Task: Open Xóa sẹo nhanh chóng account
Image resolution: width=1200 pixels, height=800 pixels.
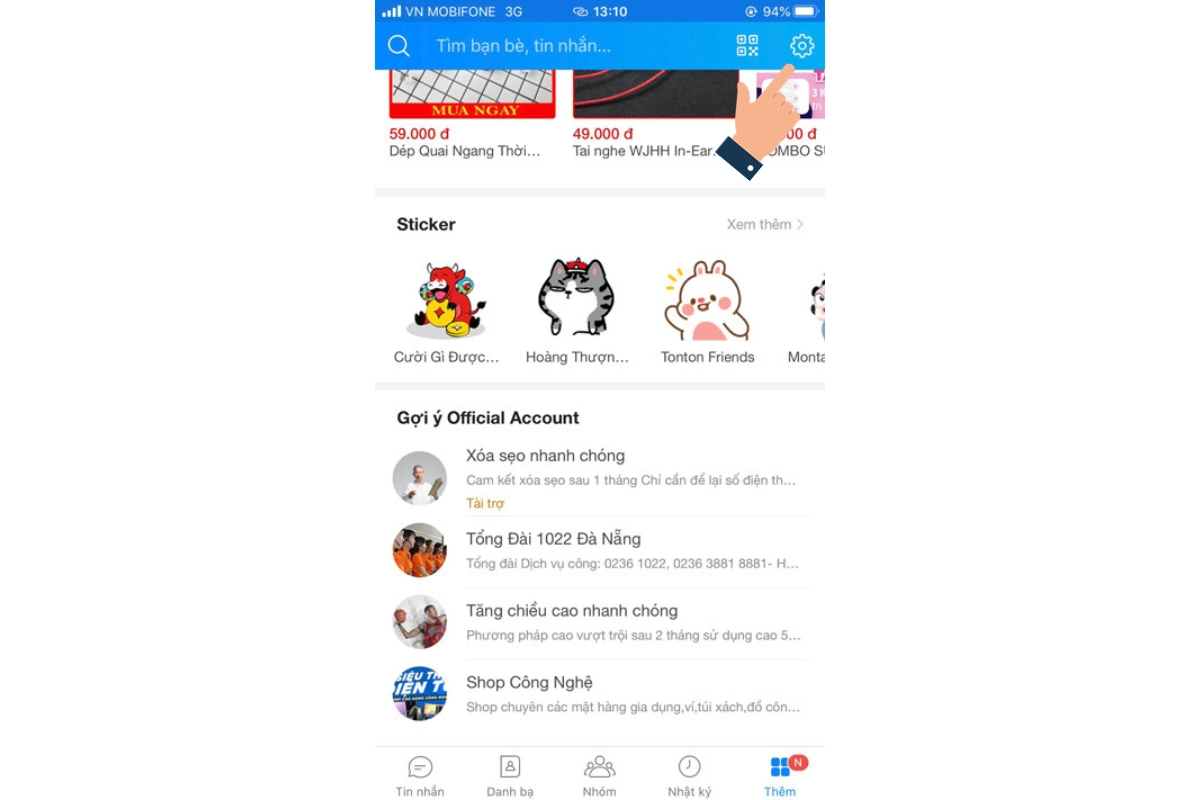Action: point(600,478)
